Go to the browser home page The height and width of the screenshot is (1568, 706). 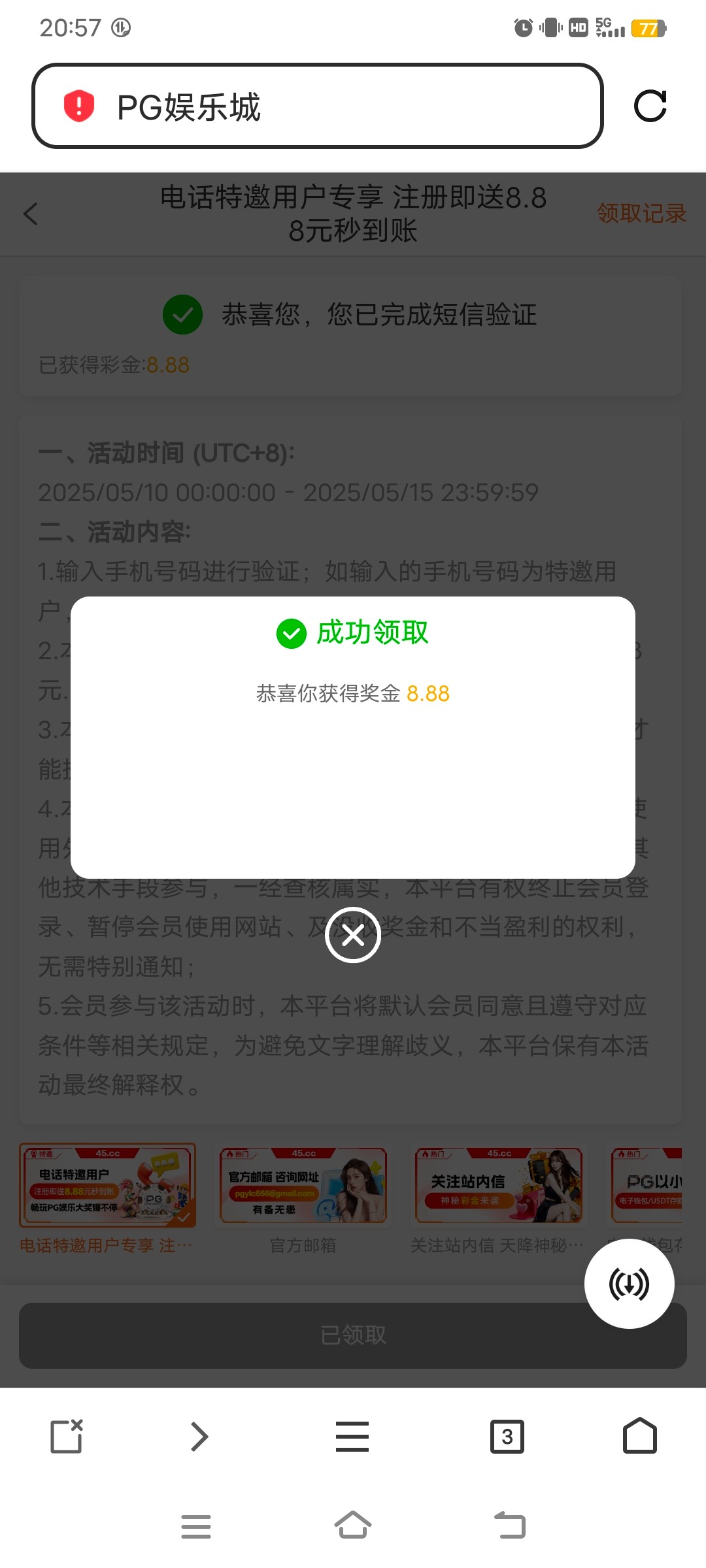pyautogui.click(x=640, y=1437)
